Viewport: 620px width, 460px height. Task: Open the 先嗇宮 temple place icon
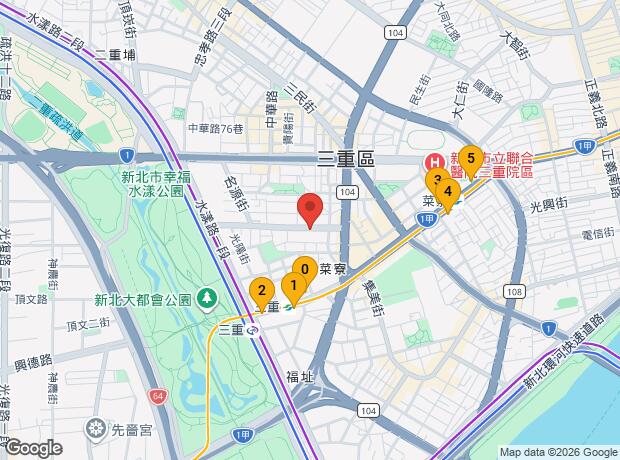[x=97, y=429]
